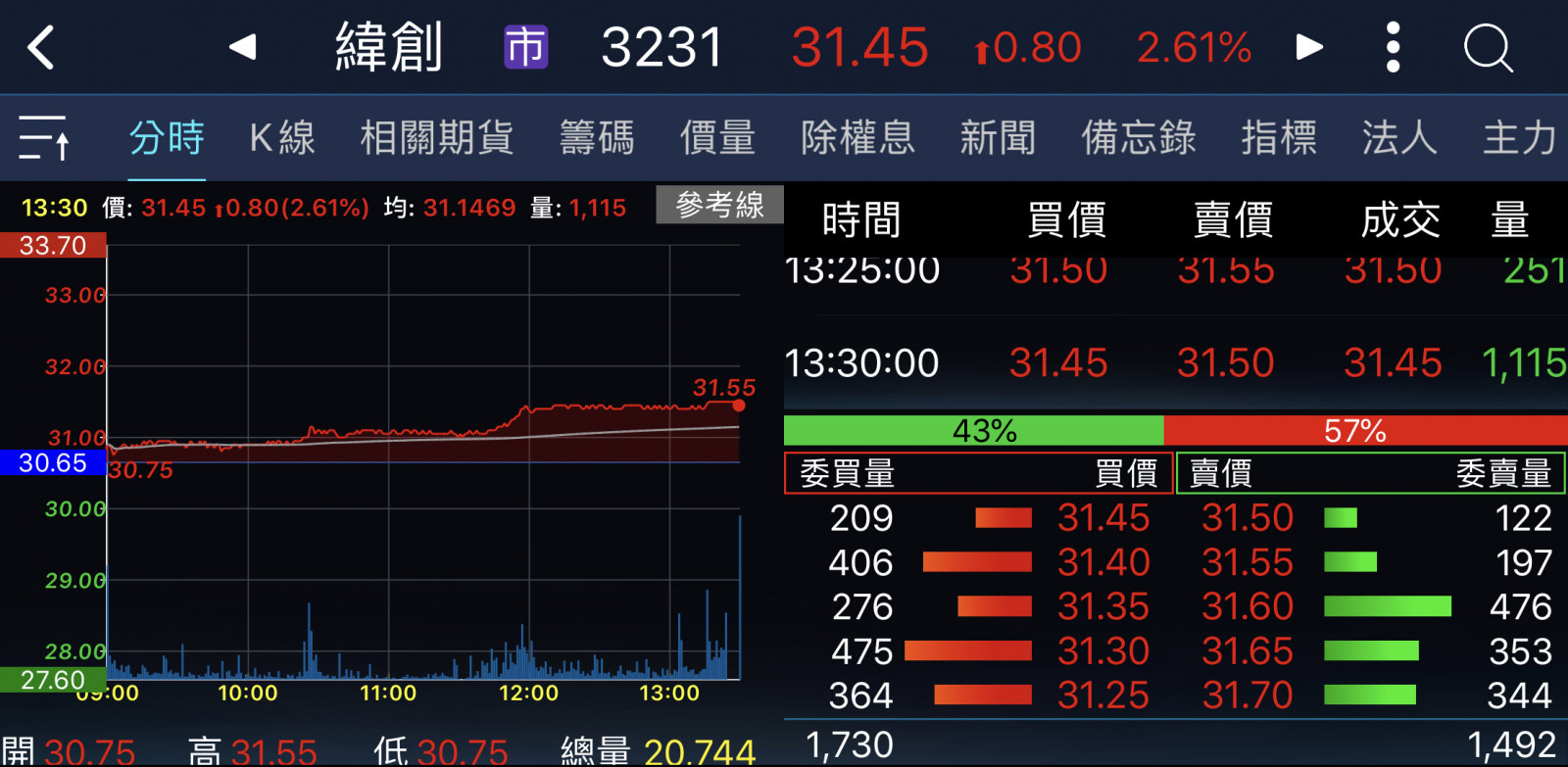Select the 分時 tab
This screenshot has height=767, width=1568.
[167, 137]
